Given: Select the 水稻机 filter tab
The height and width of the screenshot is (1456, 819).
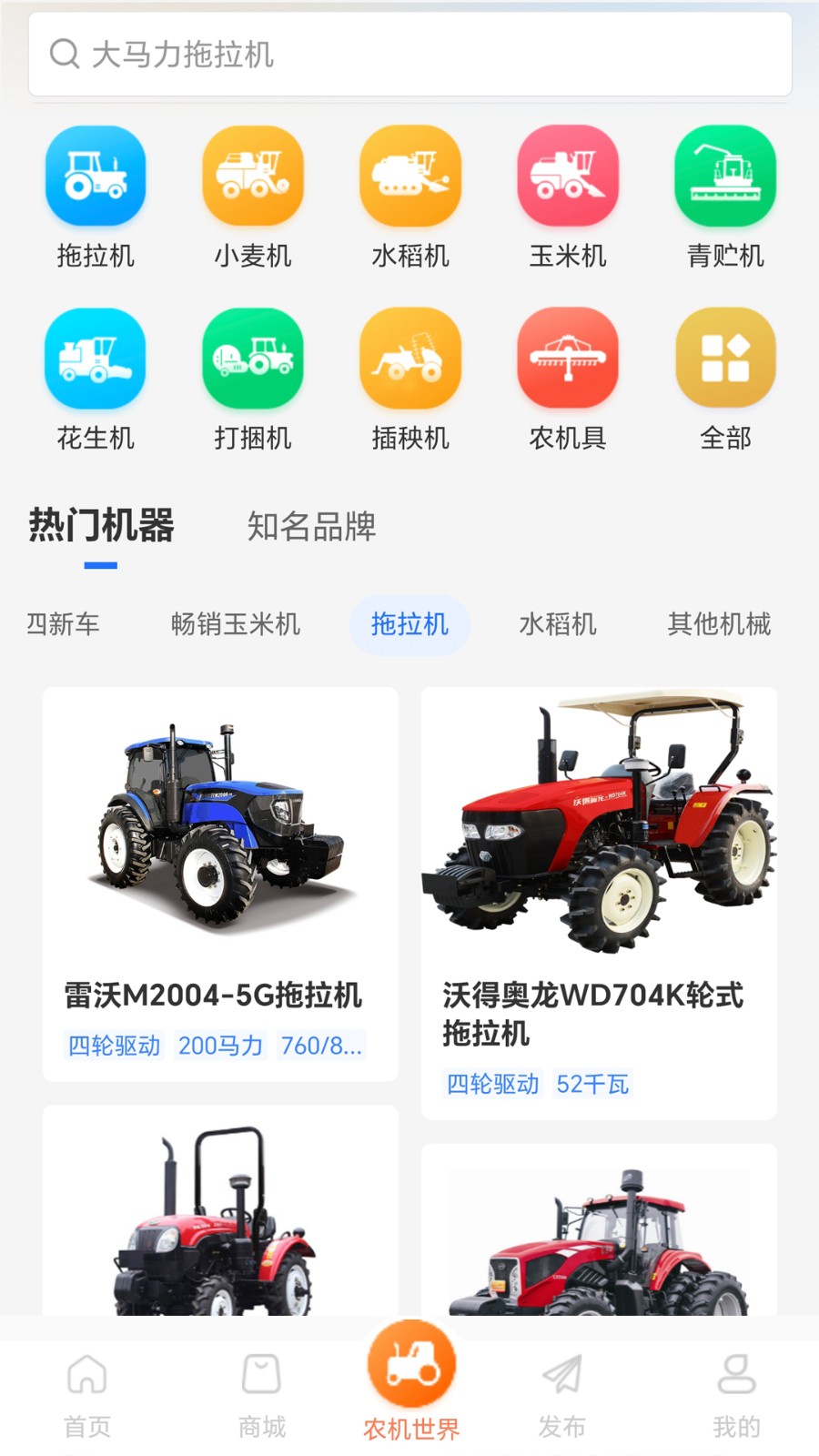Looking at the screenshot, I should 554,625.
